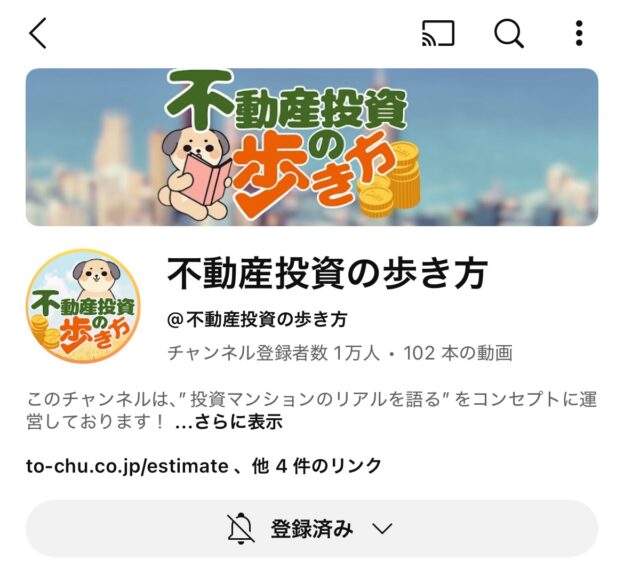This screenshot has height=575, width=624.
Task: Open the three-dot overflow menu
Action: coord(579,34)
